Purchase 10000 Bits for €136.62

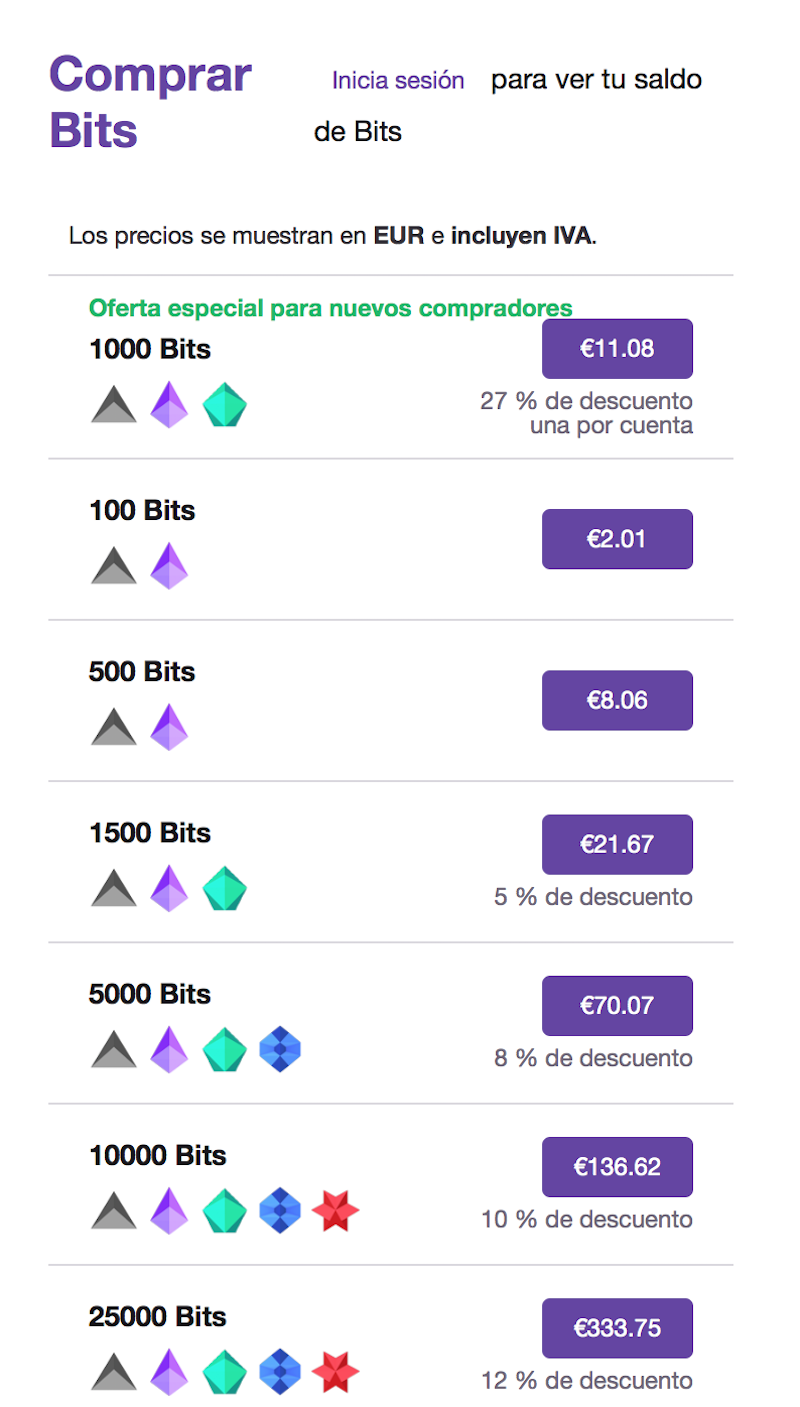[617, 1167]
